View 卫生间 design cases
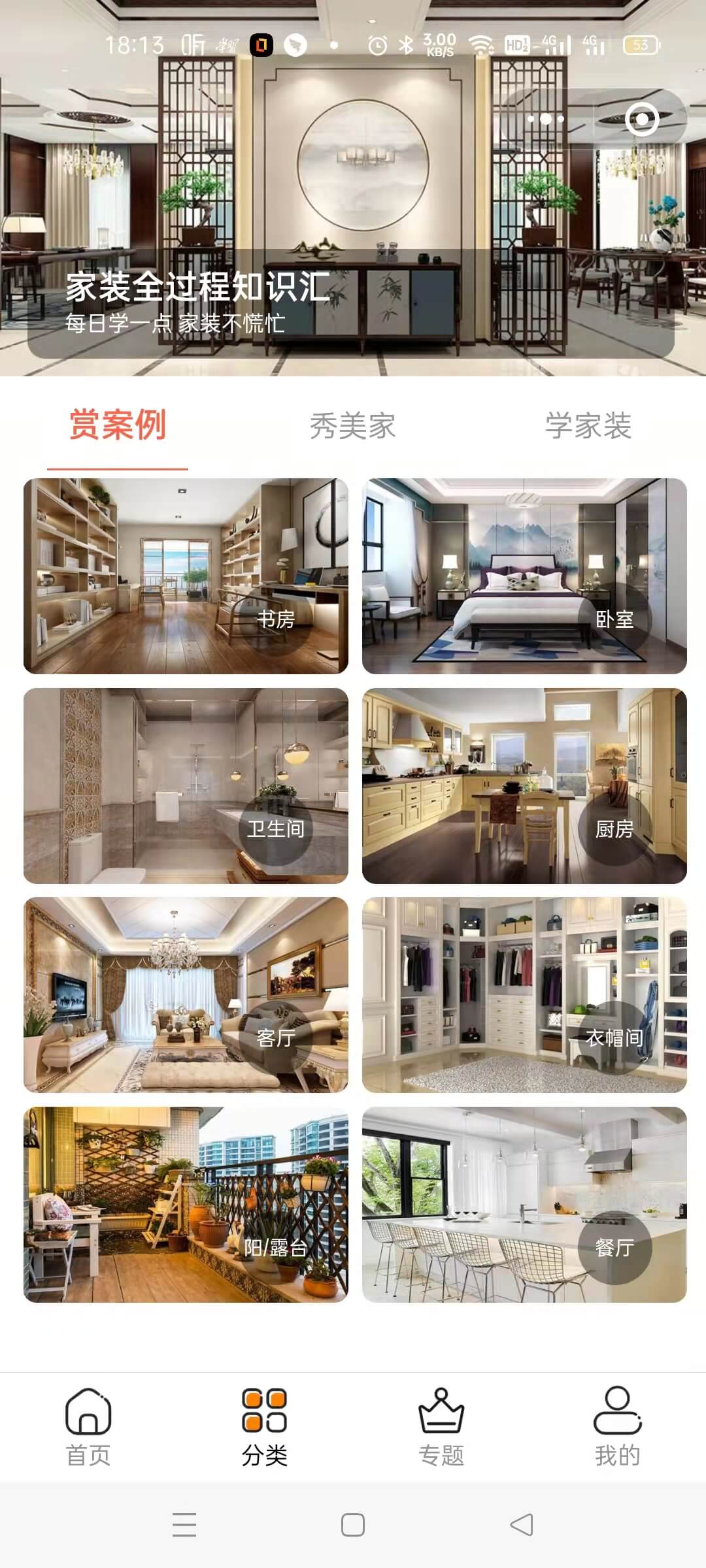Image resolution: width=706 pixels, height=1568 pixels. [186, 786]
